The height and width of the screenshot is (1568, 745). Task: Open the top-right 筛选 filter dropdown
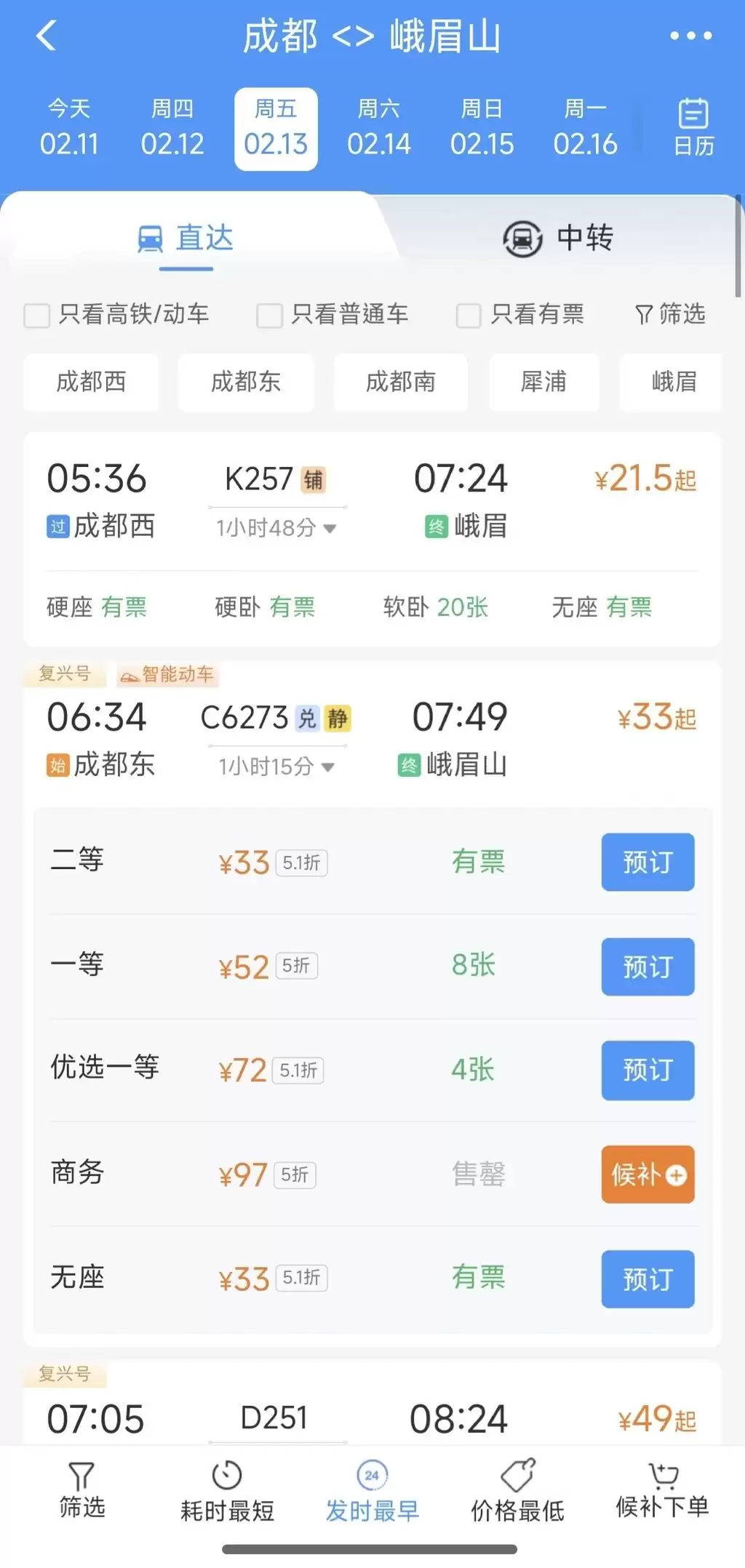click(670, 315)
